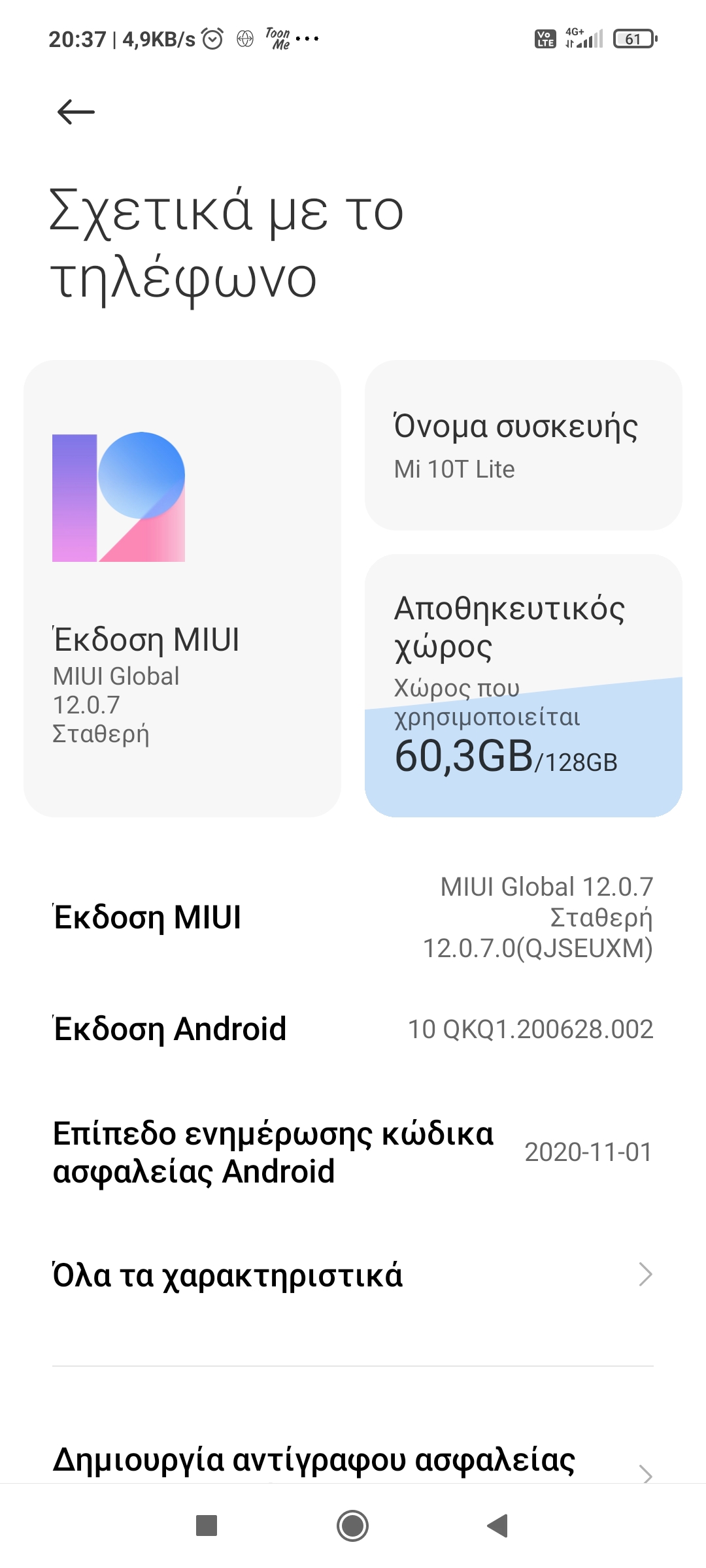Tap the Έκδοση MIUI row in the list
This screenshot has width=706, height=1568.
353,917
